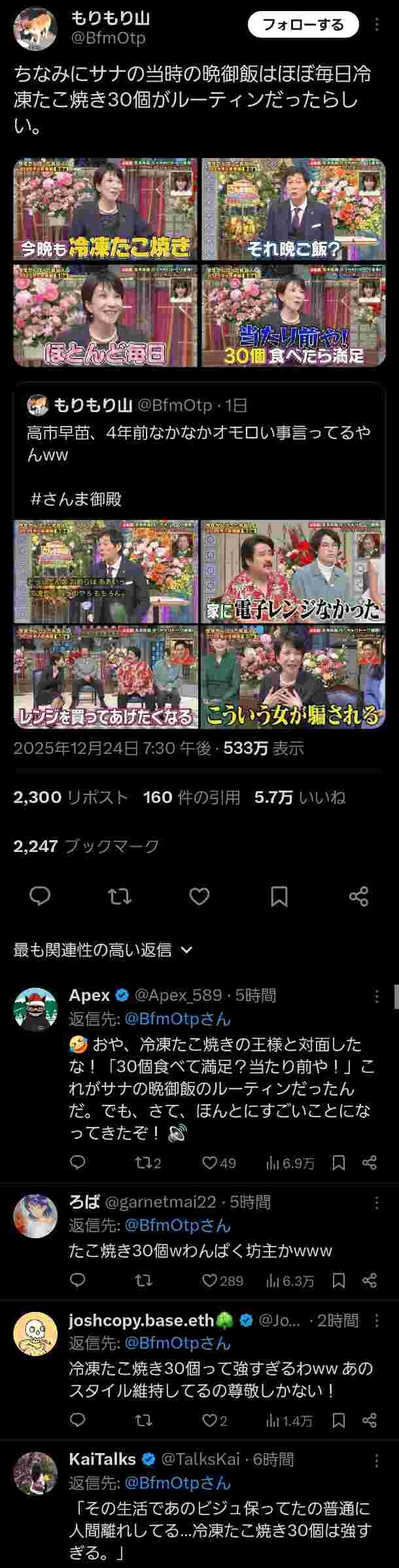Screen dimensions: 399x1568
Task: Like the main post
Action: tap(199, 896)
